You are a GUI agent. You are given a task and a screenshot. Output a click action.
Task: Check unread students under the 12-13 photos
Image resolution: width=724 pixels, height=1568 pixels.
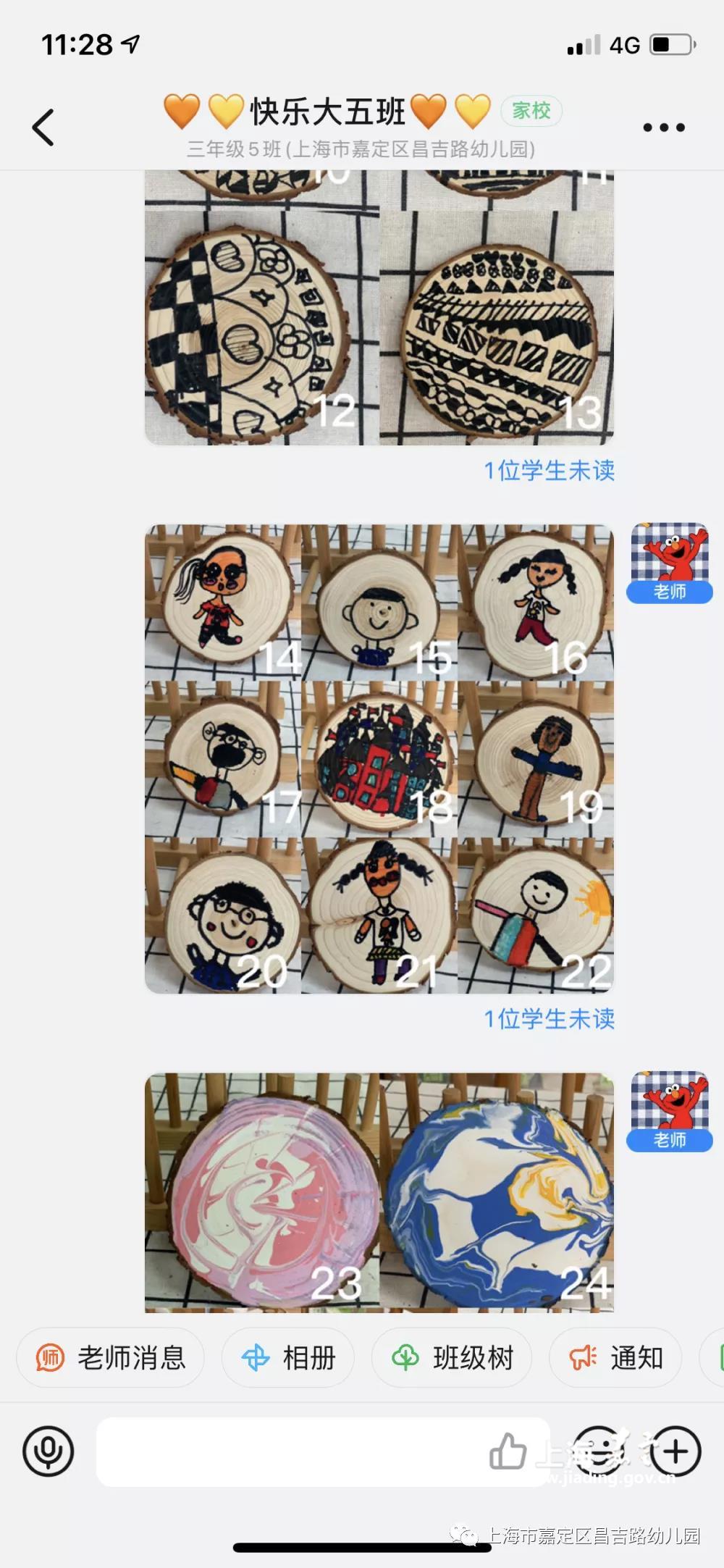(x=549, y=471)
